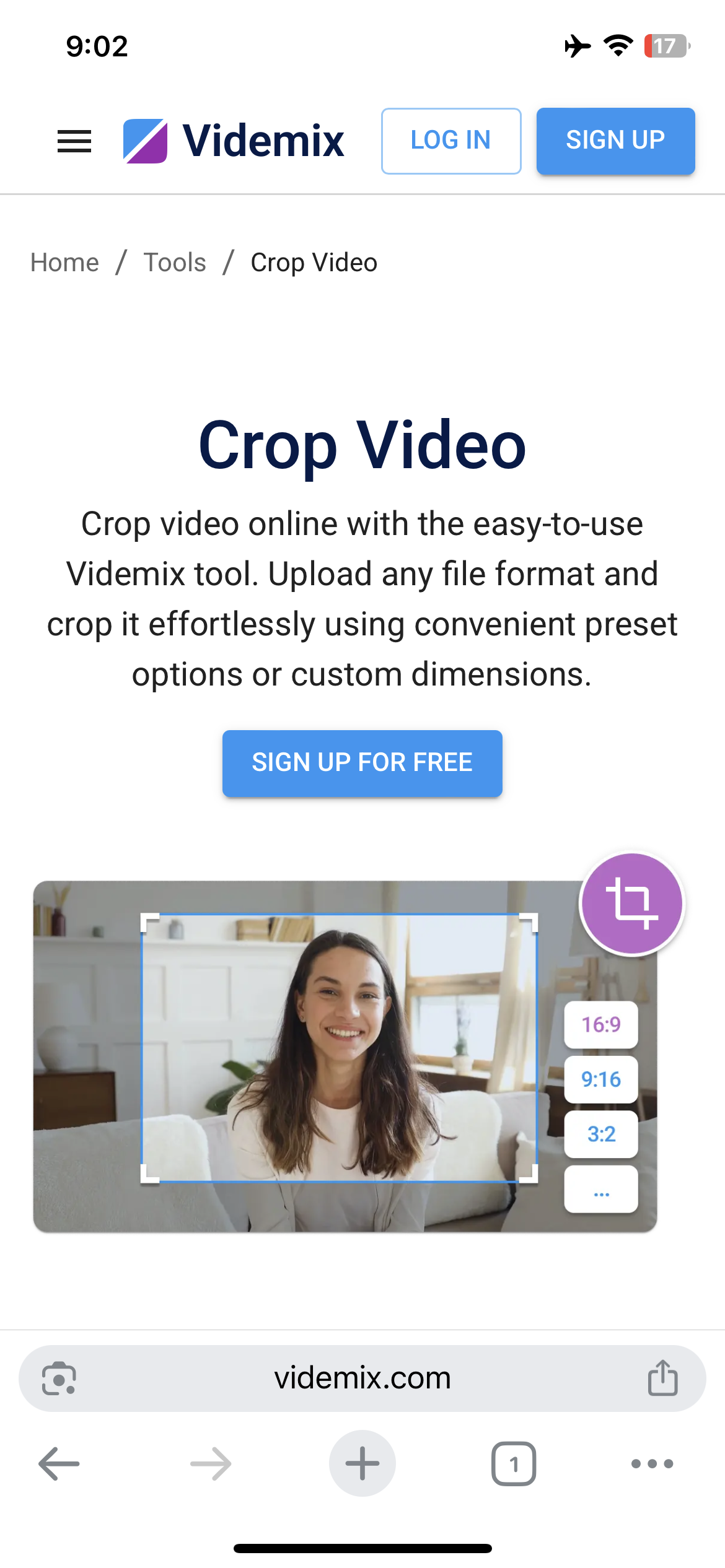This screenshot has width=725, height=1568.
Task: Open the browser's three-dot menu
Action: (652, 1464)
